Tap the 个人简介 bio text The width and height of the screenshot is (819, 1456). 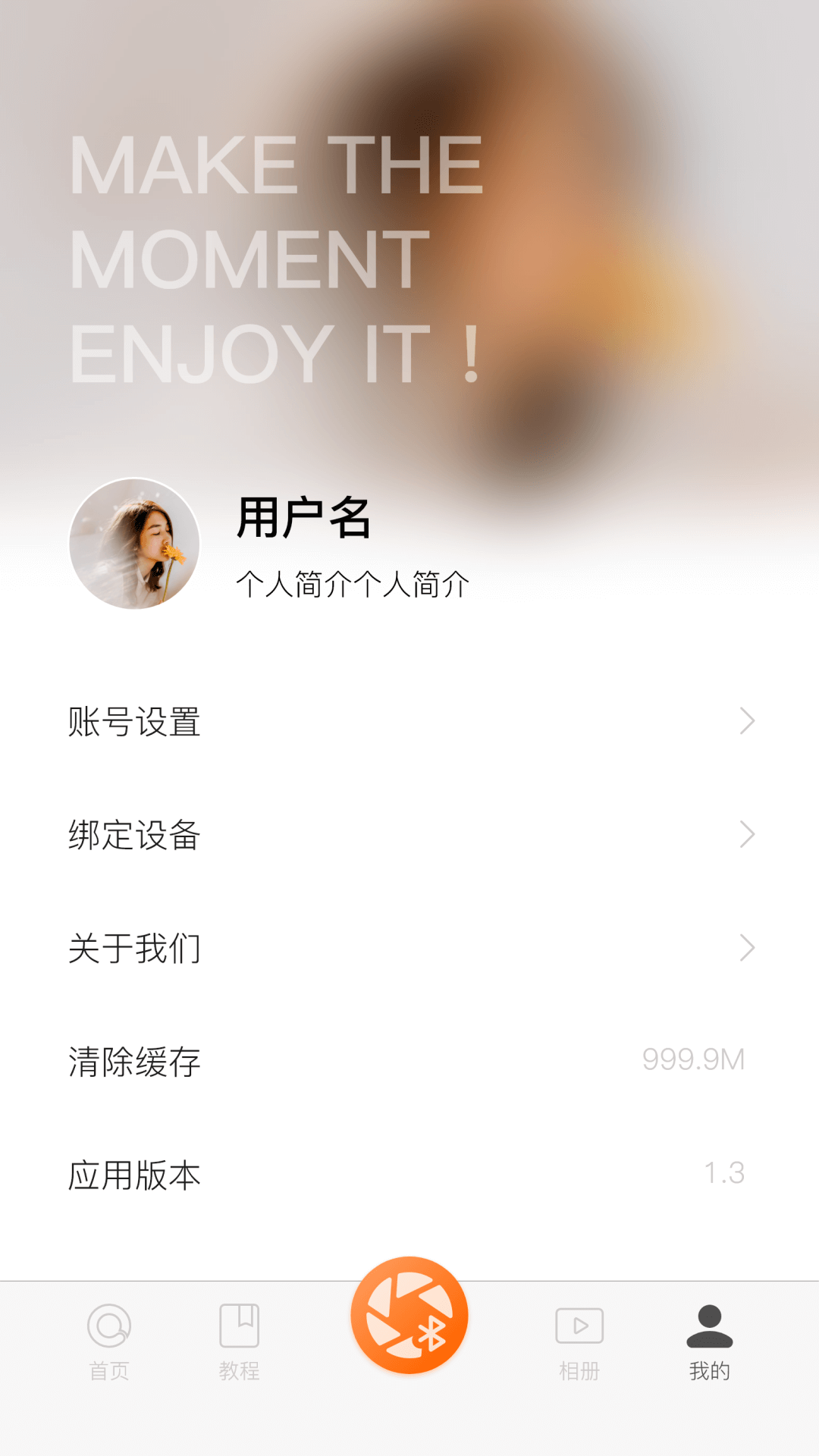pyautogui.click(x=353, y=582)
